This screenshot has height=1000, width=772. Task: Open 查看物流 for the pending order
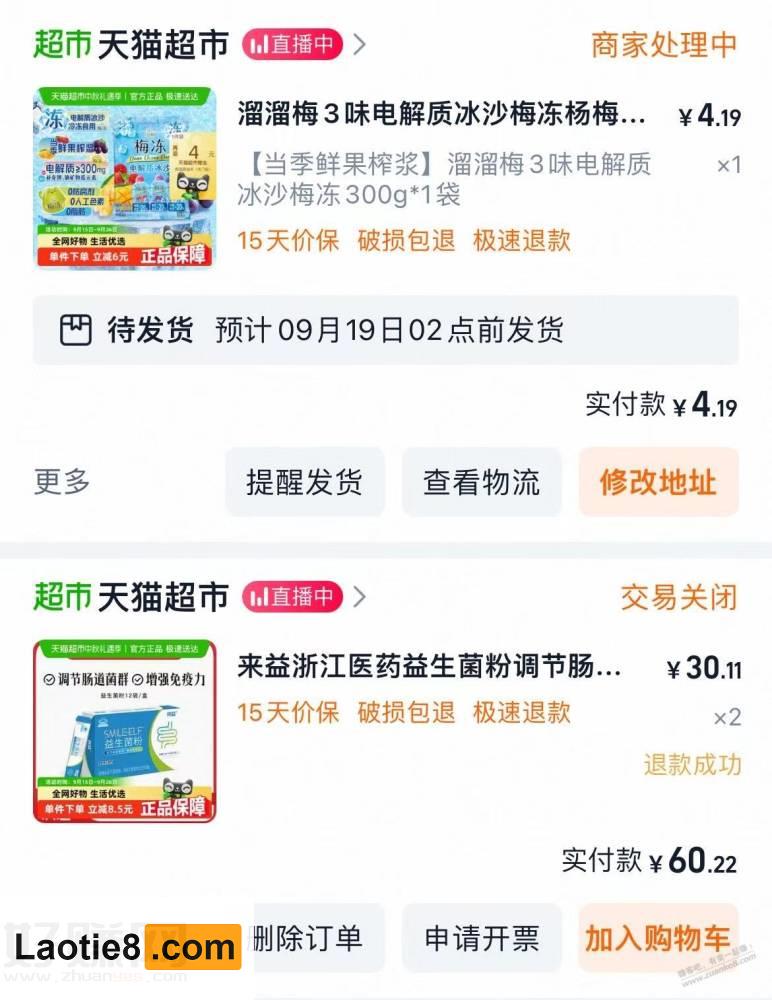[x=481, y=482]
